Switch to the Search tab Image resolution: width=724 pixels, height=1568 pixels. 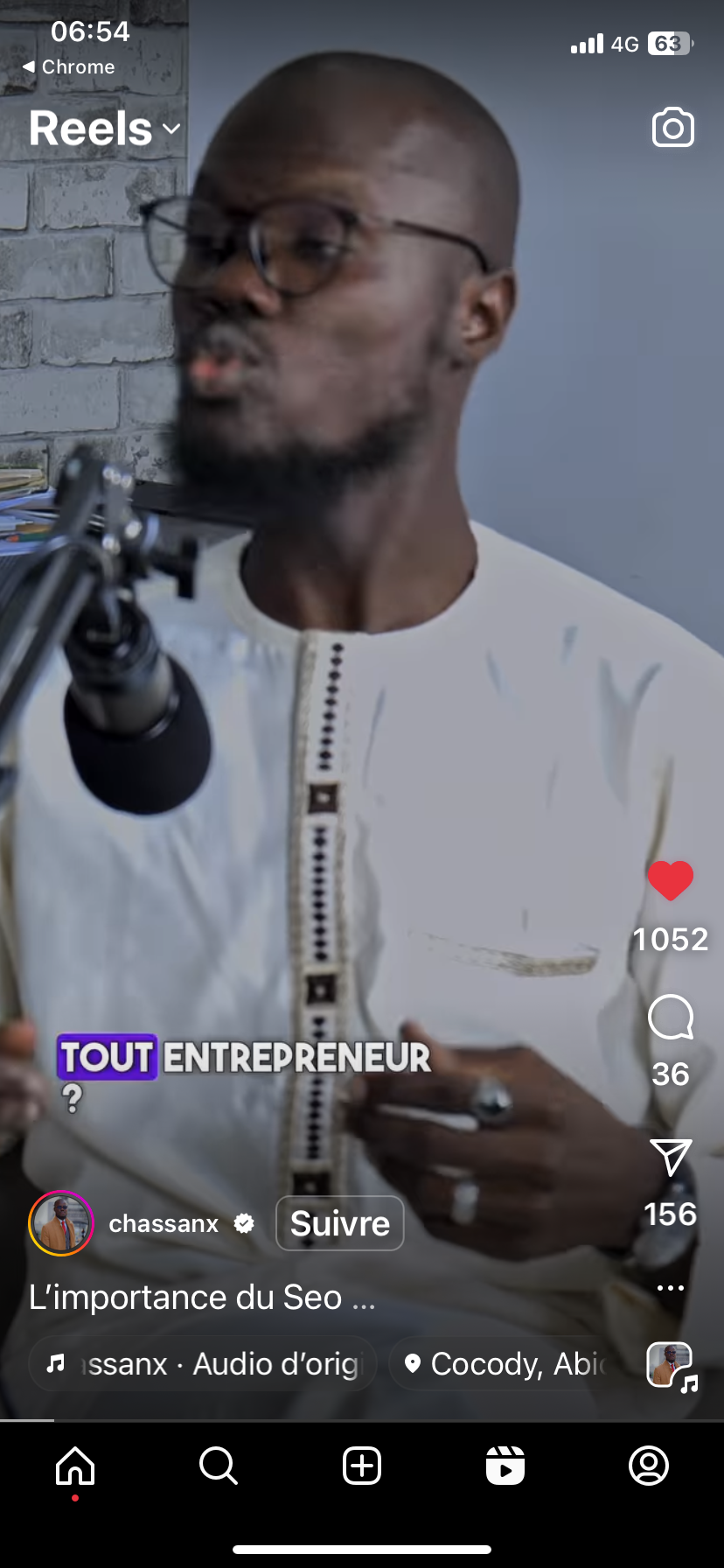218,1466
